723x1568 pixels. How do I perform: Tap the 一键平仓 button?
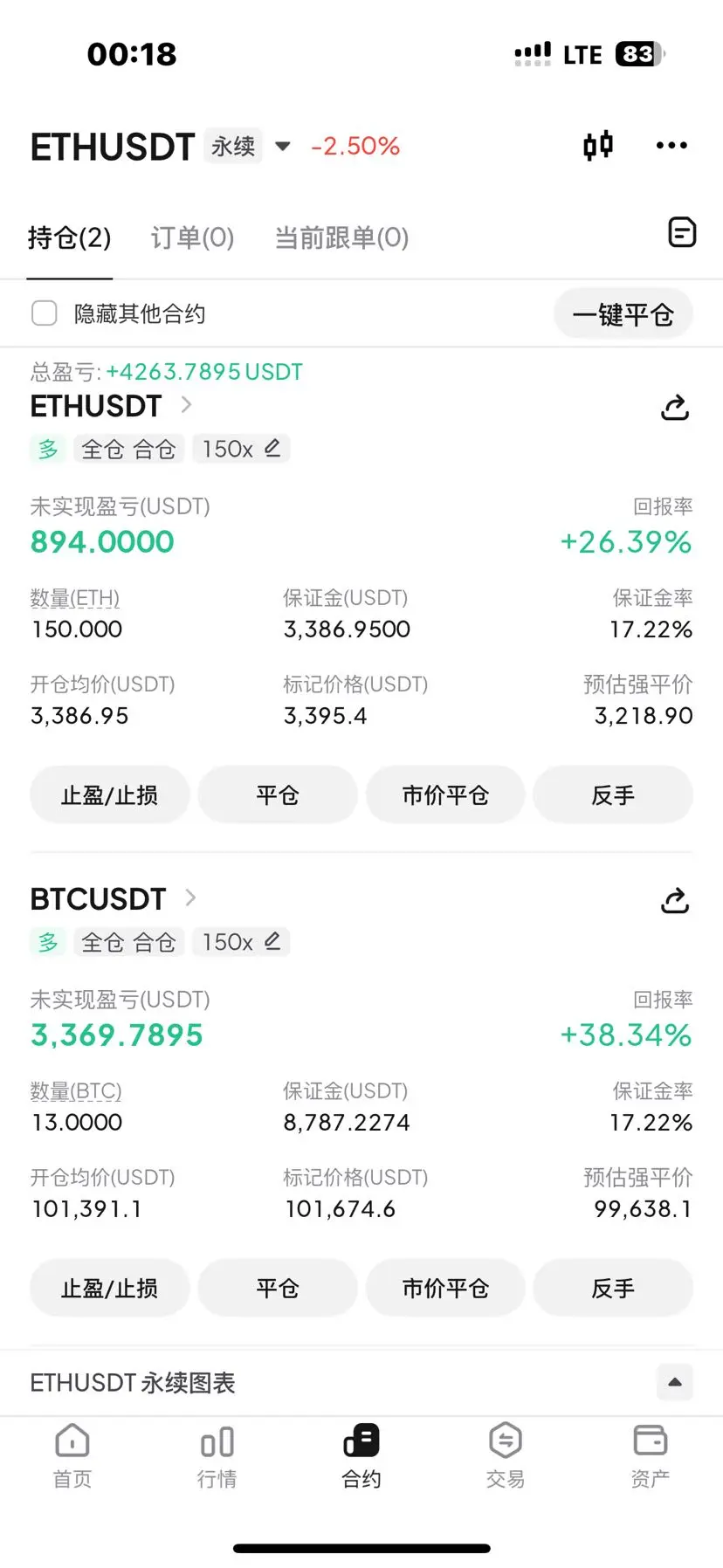[623, 314]
